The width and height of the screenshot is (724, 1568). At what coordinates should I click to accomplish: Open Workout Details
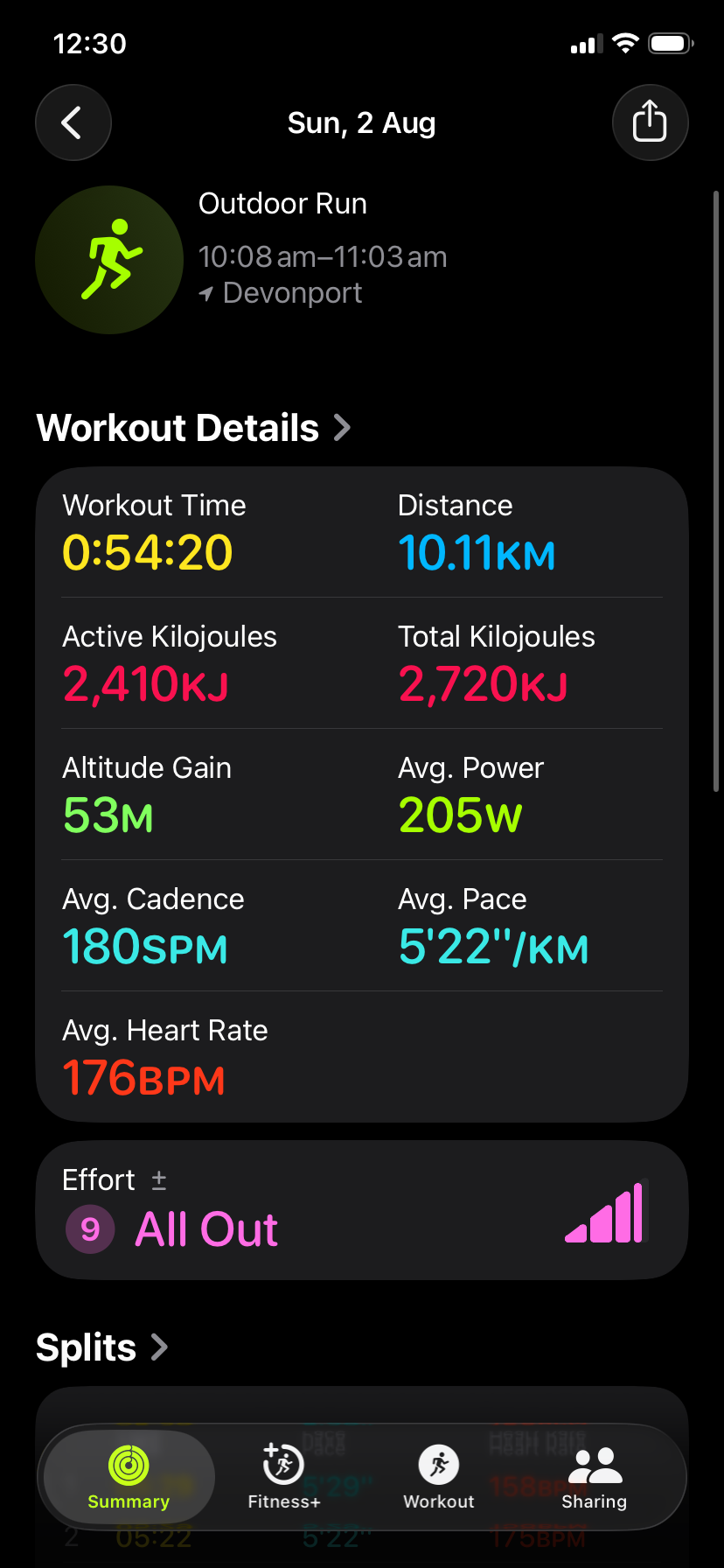click(x=193, y=428)
